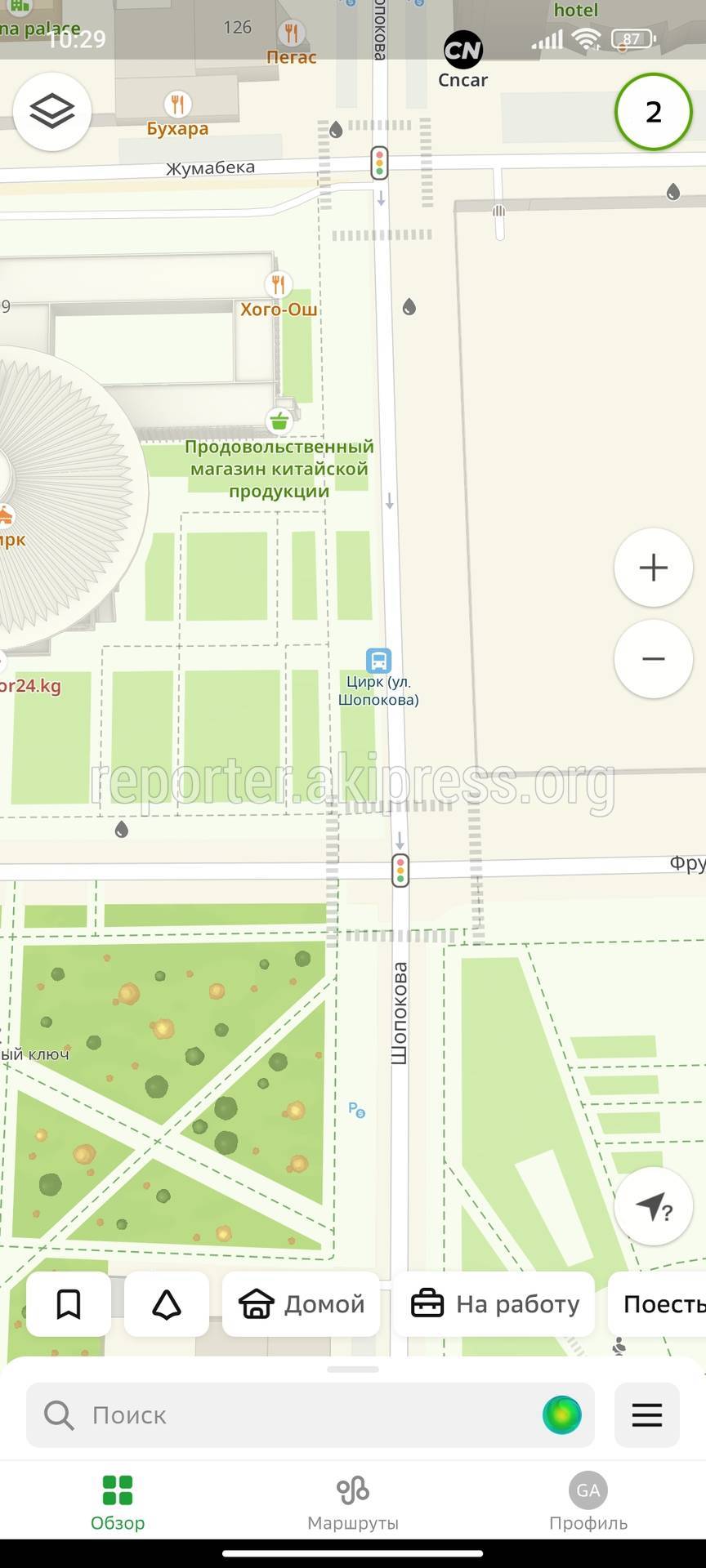Go to the Профиль tab
This screenshot has height=1568, width=706.
[588, 1503]
